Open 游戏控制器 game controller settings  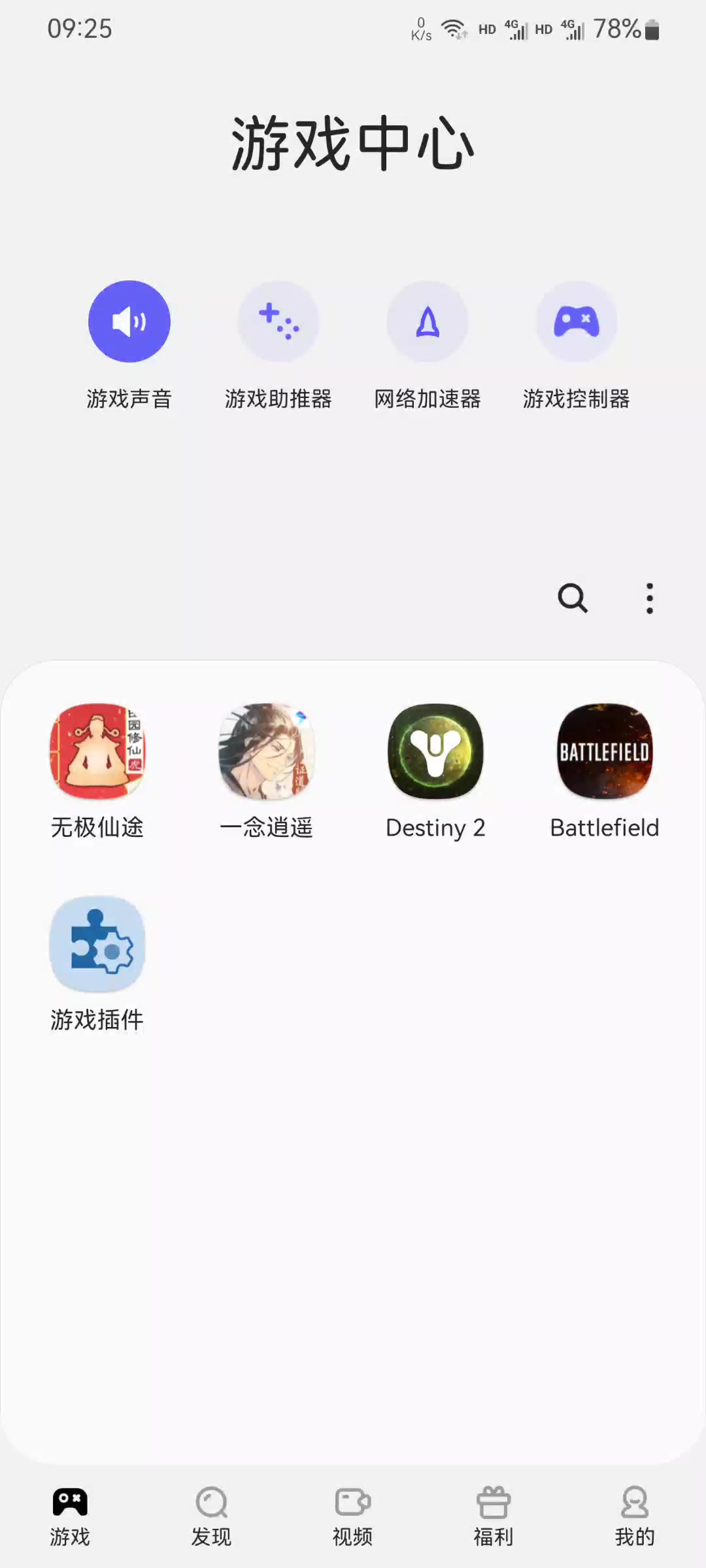click(x=577, y=321)
